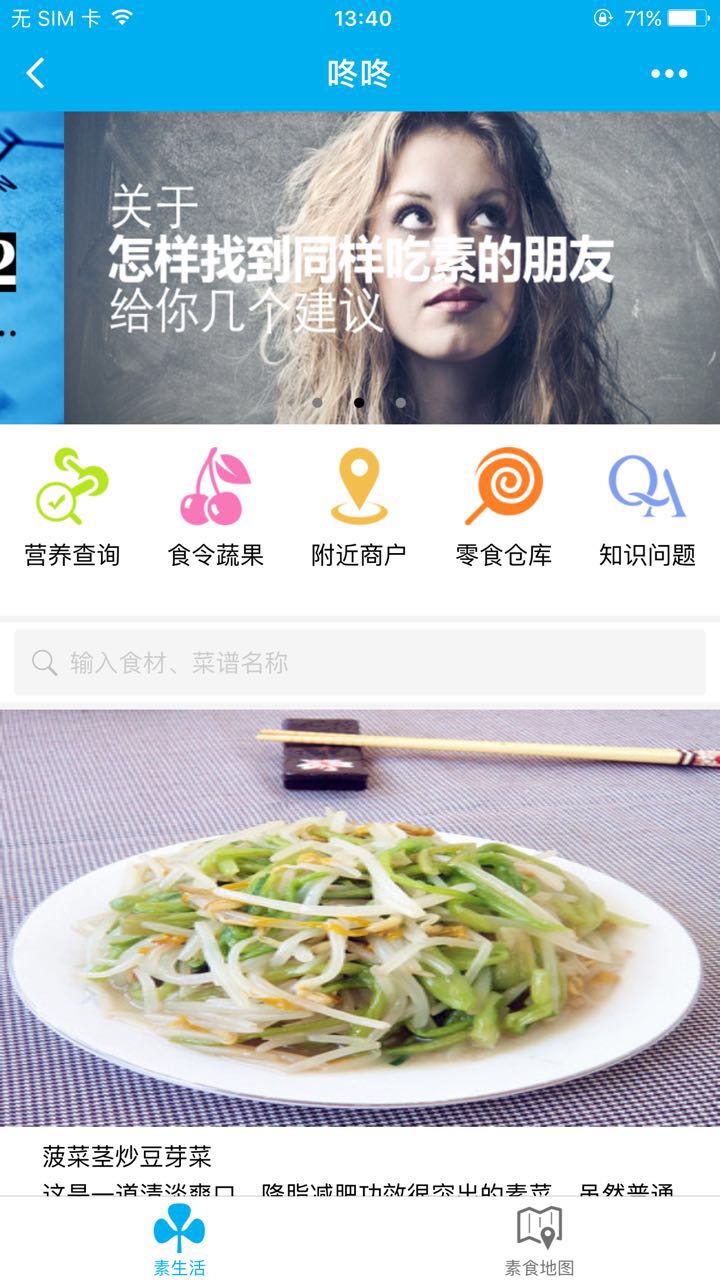Open 营养查询 nutrition lookup
The height and width of the screenshot is (1280, 720).
[x=72, y=507]
